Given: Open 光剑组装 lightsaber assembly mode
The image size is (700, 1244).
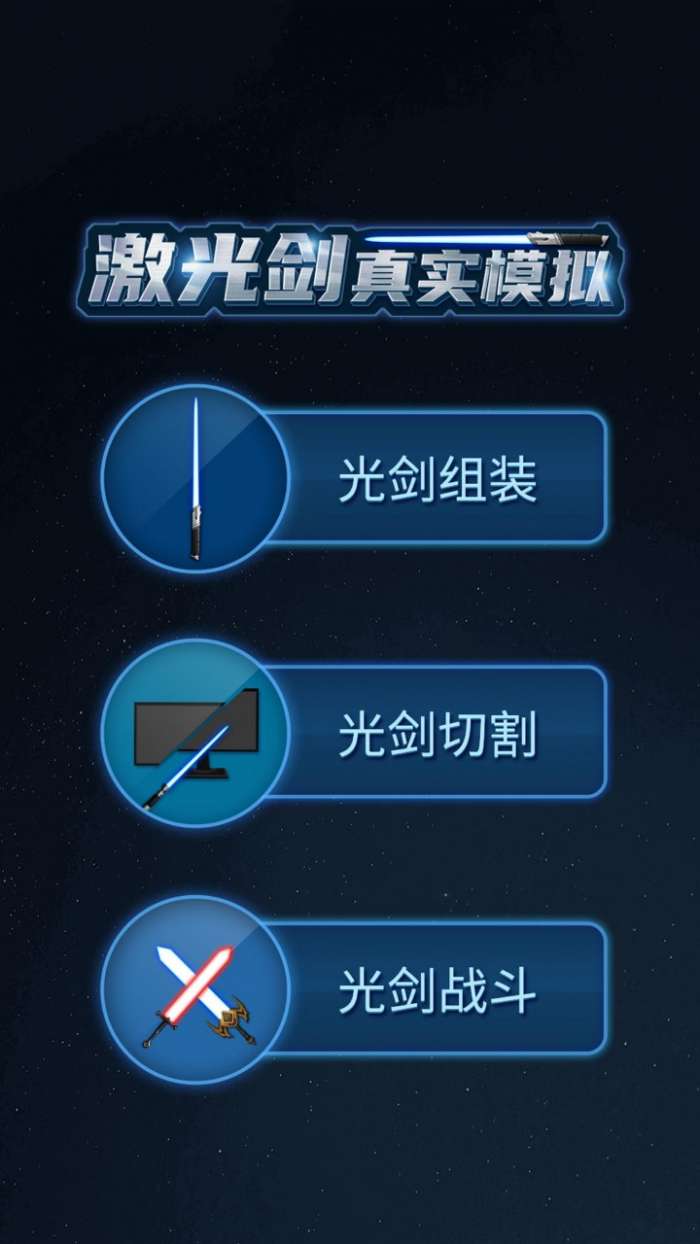Looking at the screenshot, I should [355, 479].
